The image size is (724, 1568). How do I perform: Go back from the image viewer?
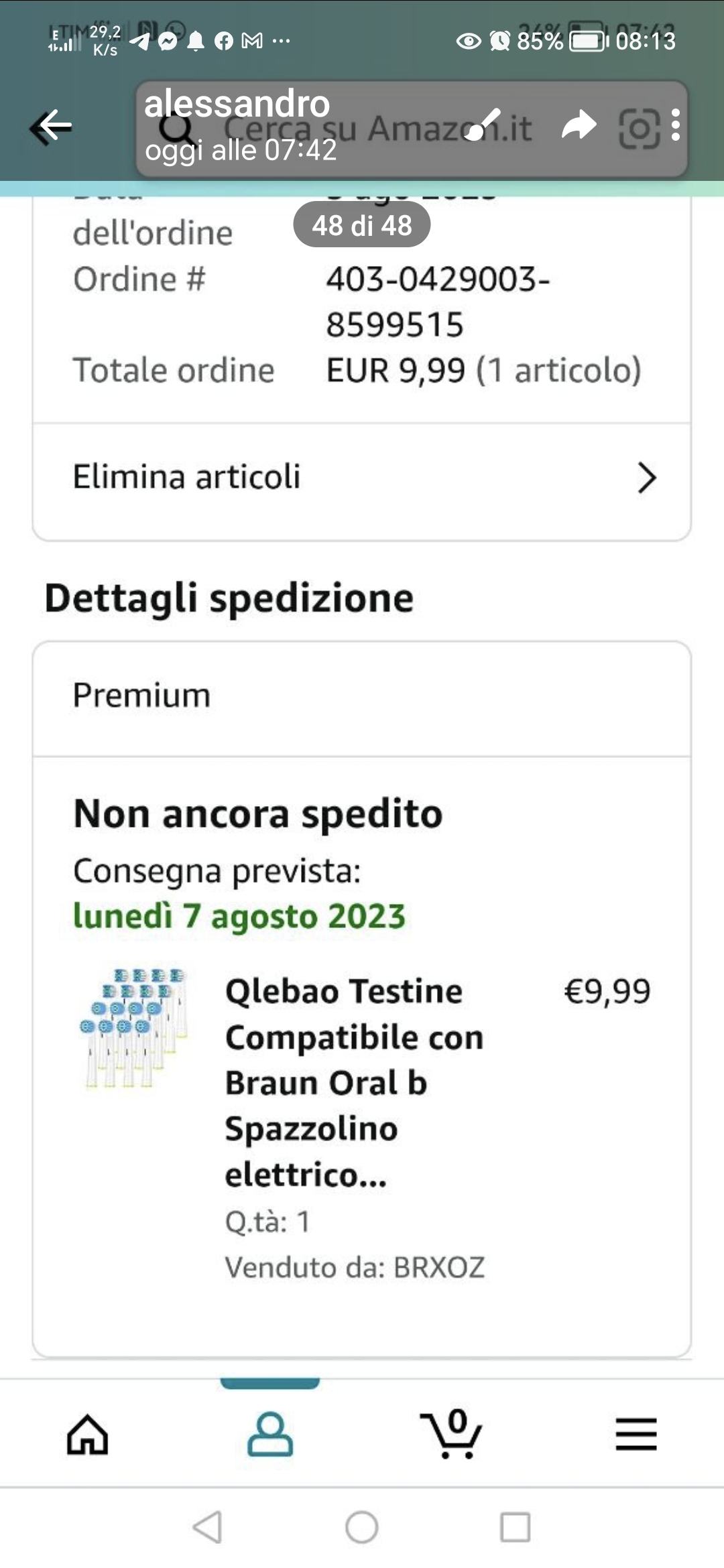coord(52,126)
